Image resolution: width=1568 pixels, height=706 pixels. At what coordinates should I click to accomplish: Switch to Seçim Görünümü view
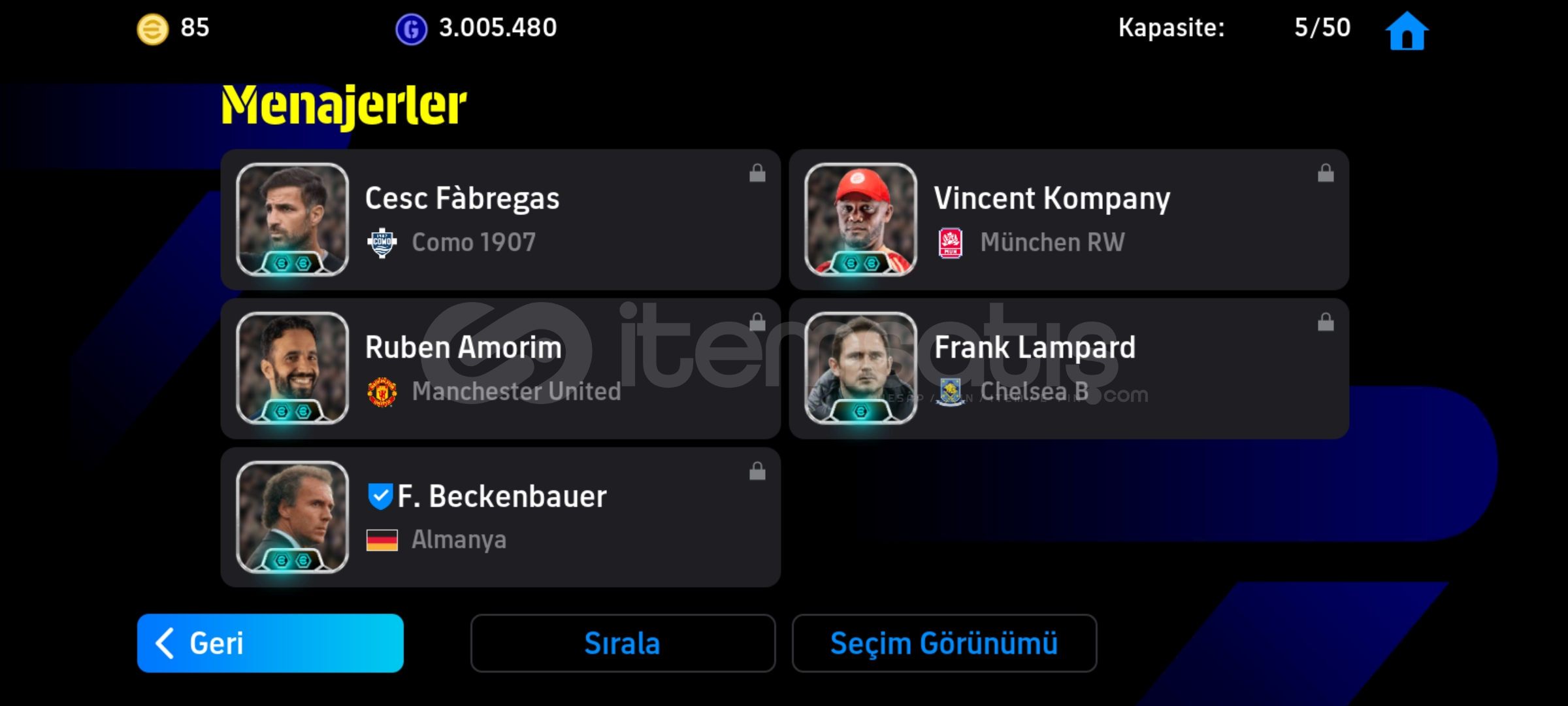pyautogui.click(x=944, y=643)
